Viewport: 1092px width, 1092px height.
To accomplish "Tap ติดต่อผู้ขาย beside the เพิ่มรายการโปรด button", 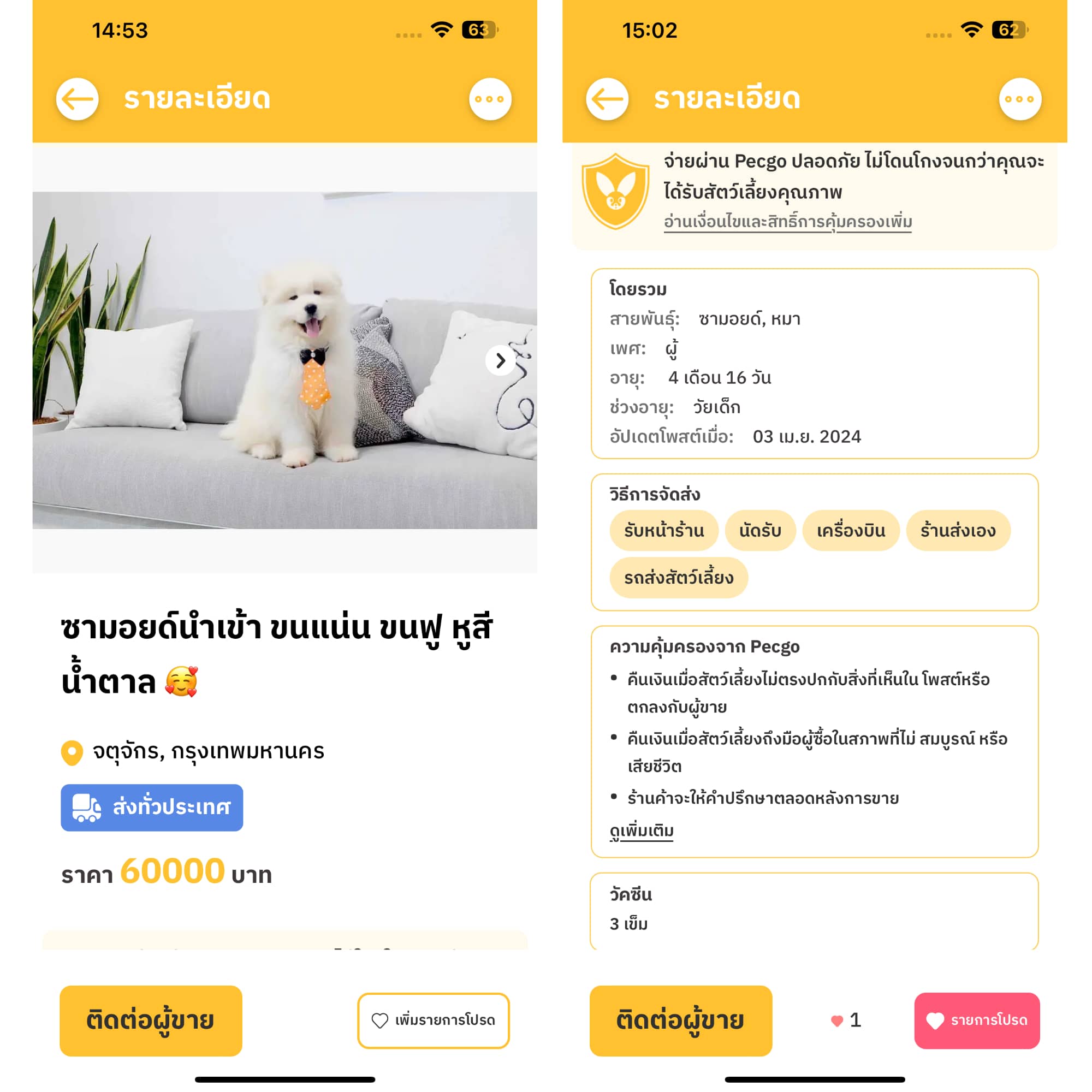I will pos(151,1020).
